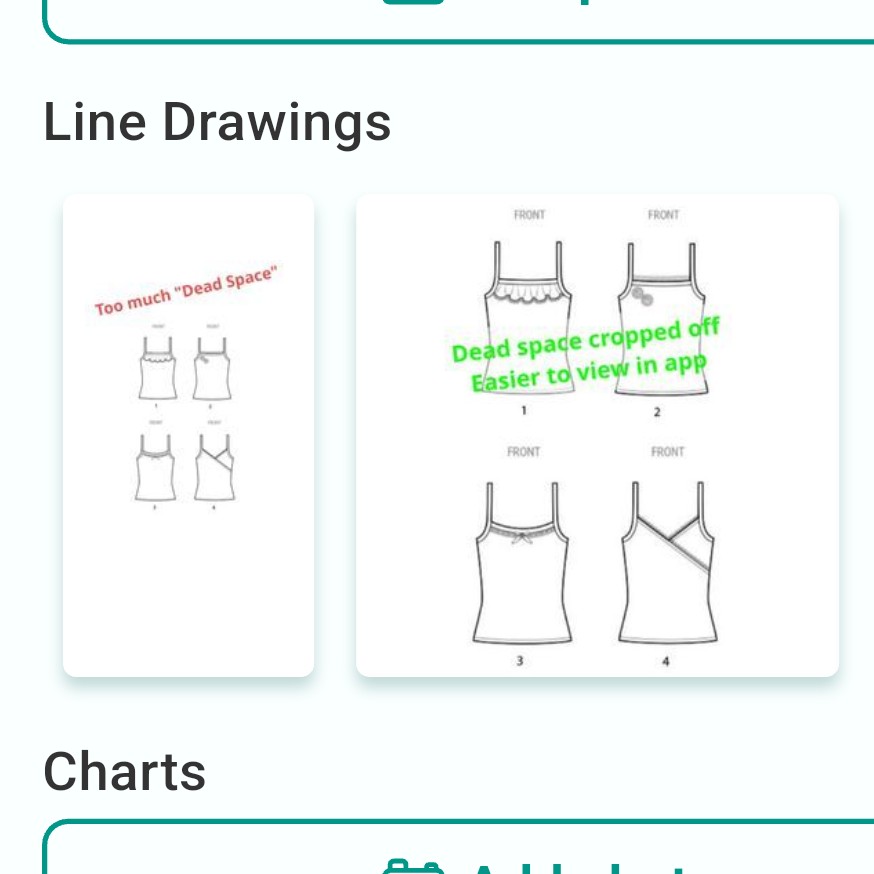Tap the outlined button above Line Drawings
Viewport: 874px width, 874px height.
coord(460,20)
